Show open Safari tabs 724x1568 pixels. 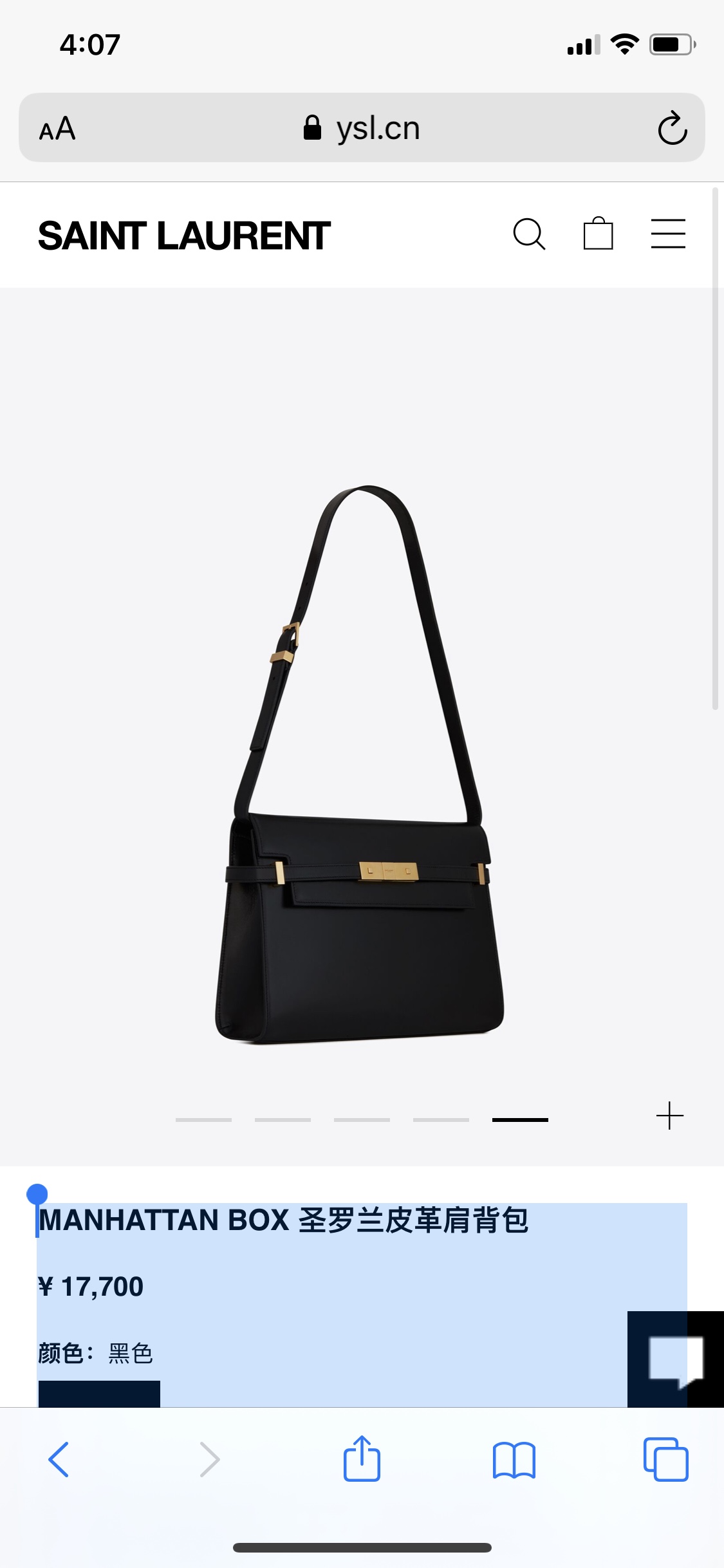(x=665, y=1459)
